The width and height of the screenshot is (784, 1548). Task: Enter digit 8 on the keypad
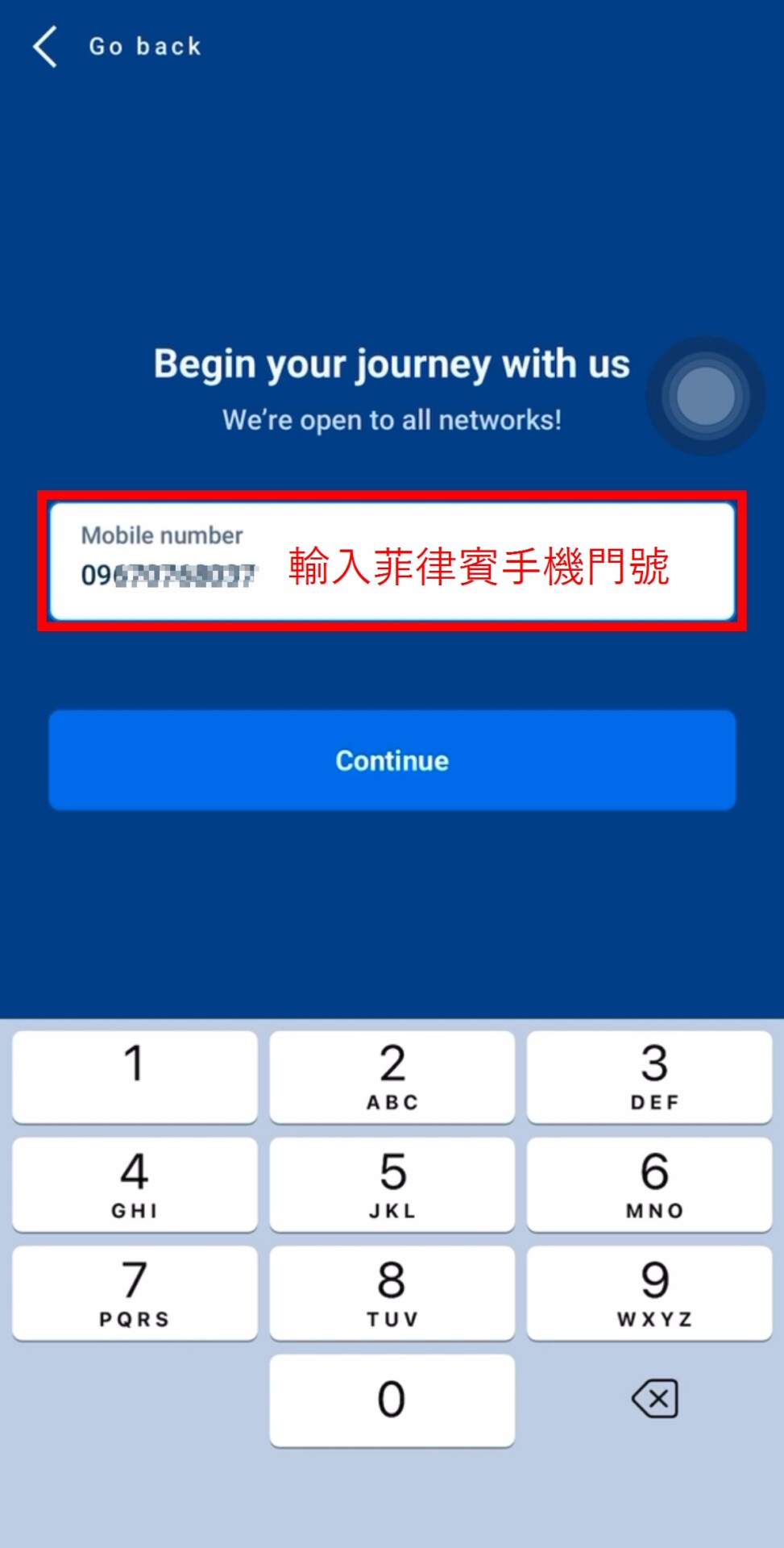pos(392,1293)
